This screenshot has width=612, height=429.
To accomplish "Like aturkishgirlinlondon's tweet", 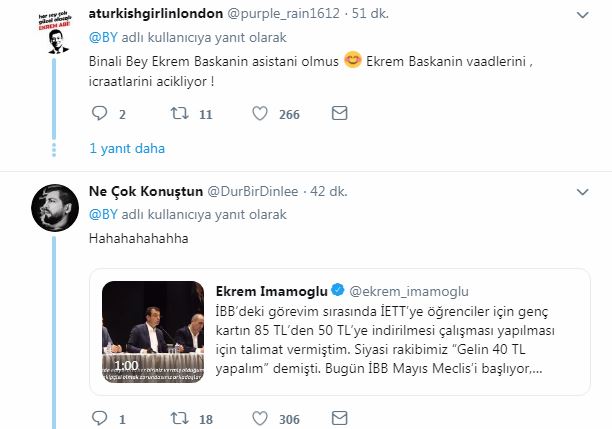I will (x=261, y=115).
